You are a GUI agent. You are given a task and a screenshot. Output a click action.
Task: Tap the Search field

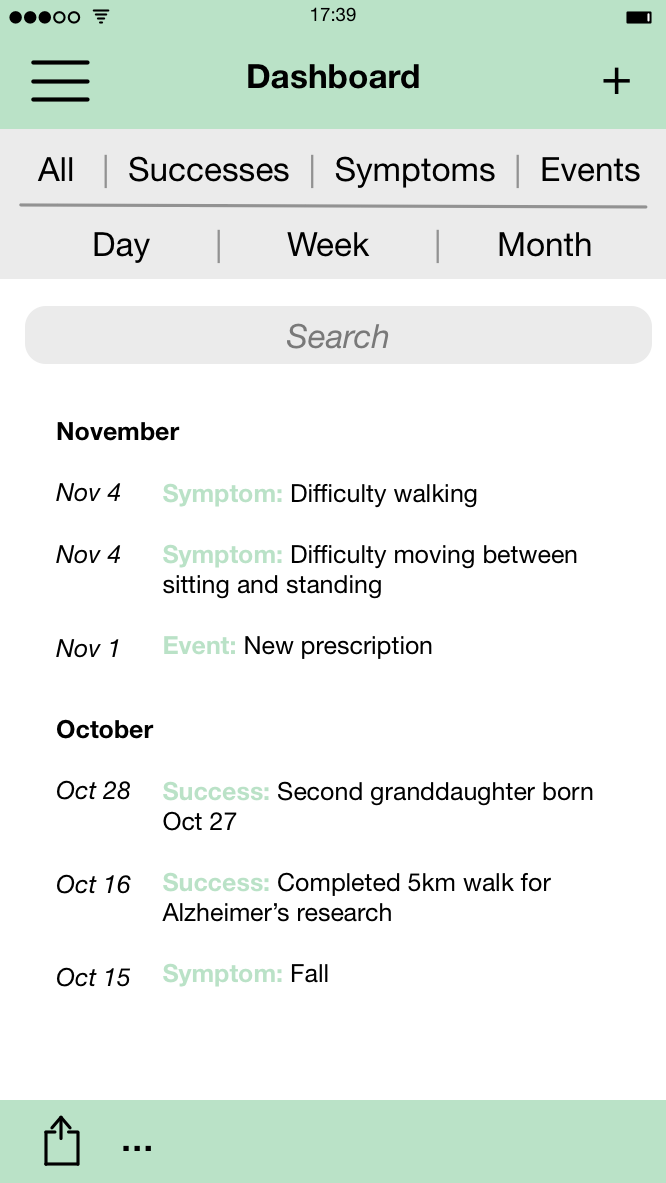pyautogui.click(x=338, y=336)
